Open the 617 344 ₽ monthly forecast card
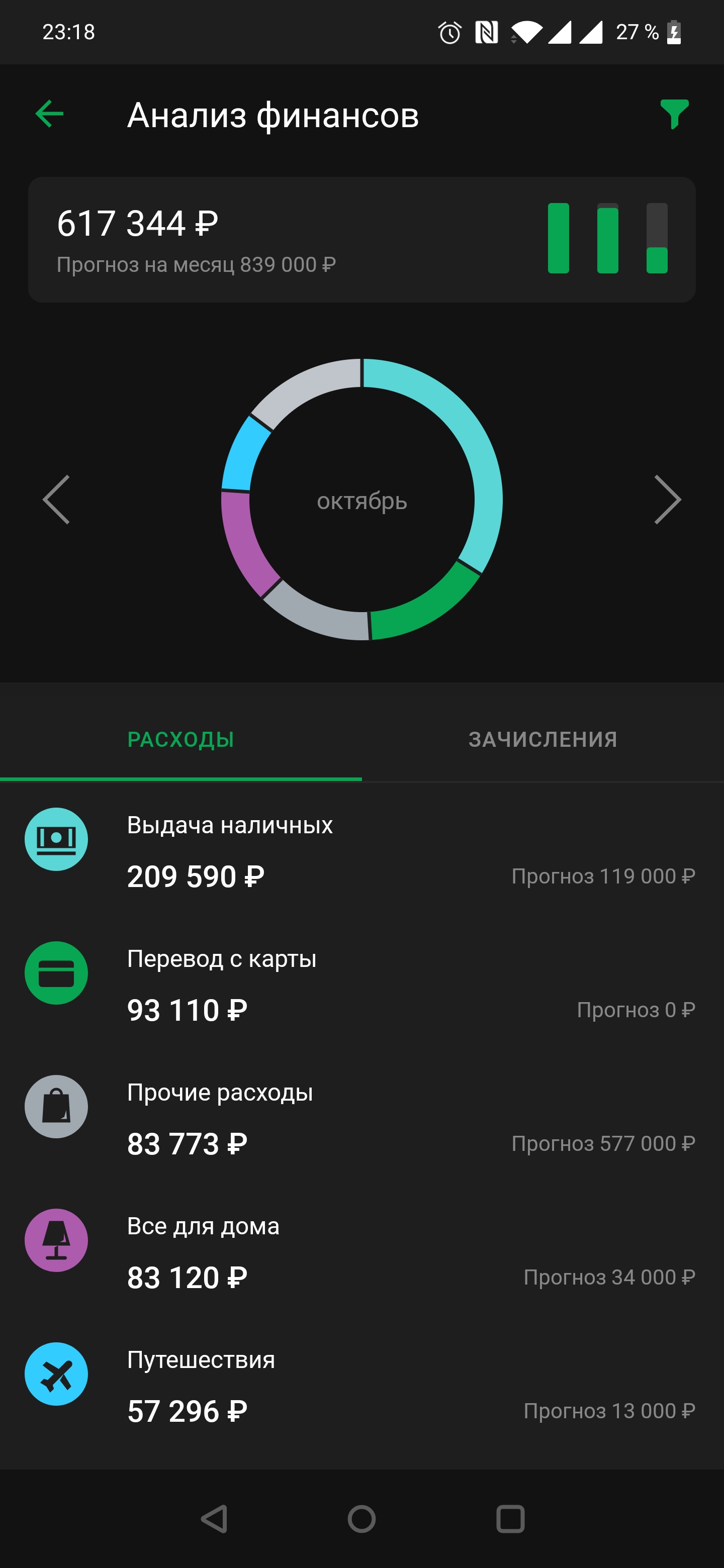The image size is (724, 1568). click(361, 239)
